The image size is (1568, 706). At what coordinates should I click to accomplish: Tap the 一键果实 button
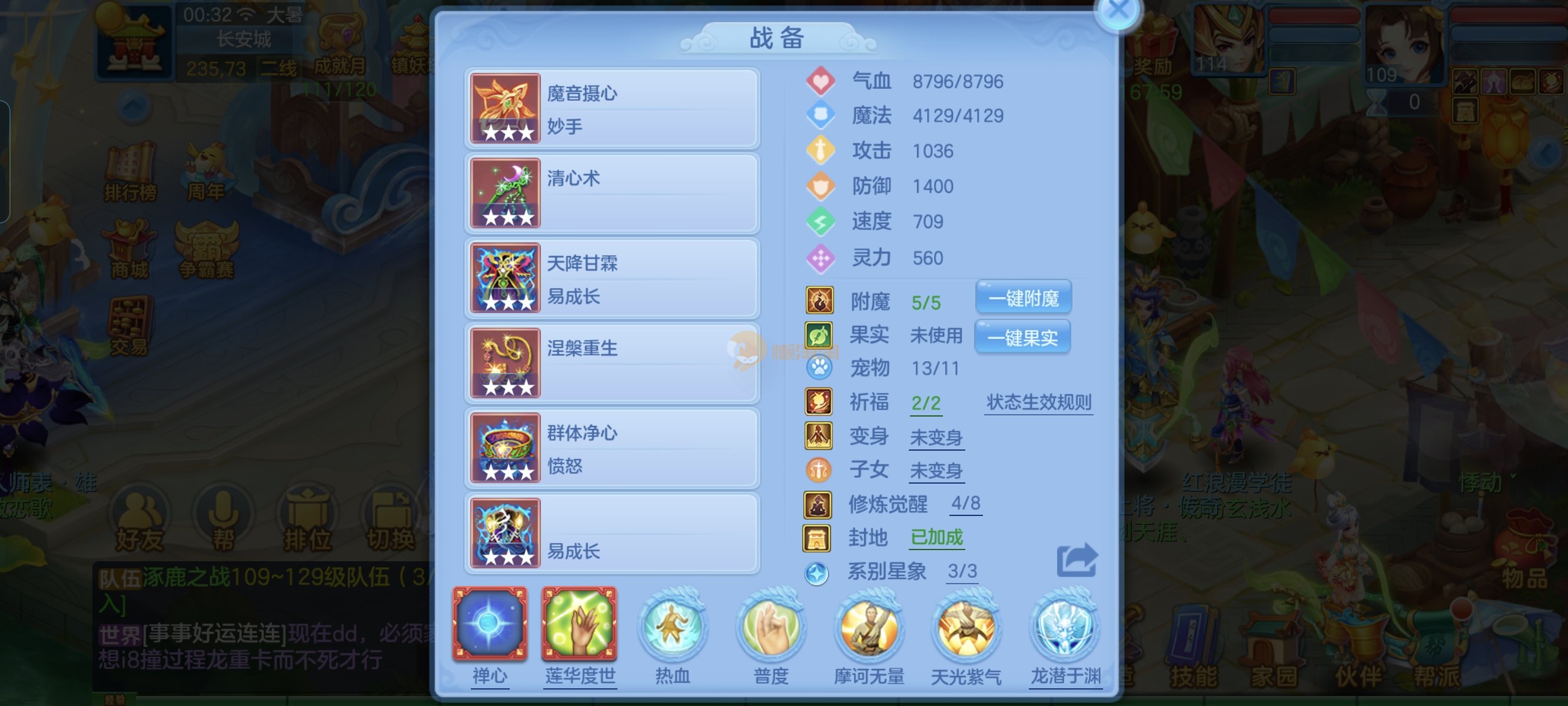pyautogui.click(x=1022, y=337)
